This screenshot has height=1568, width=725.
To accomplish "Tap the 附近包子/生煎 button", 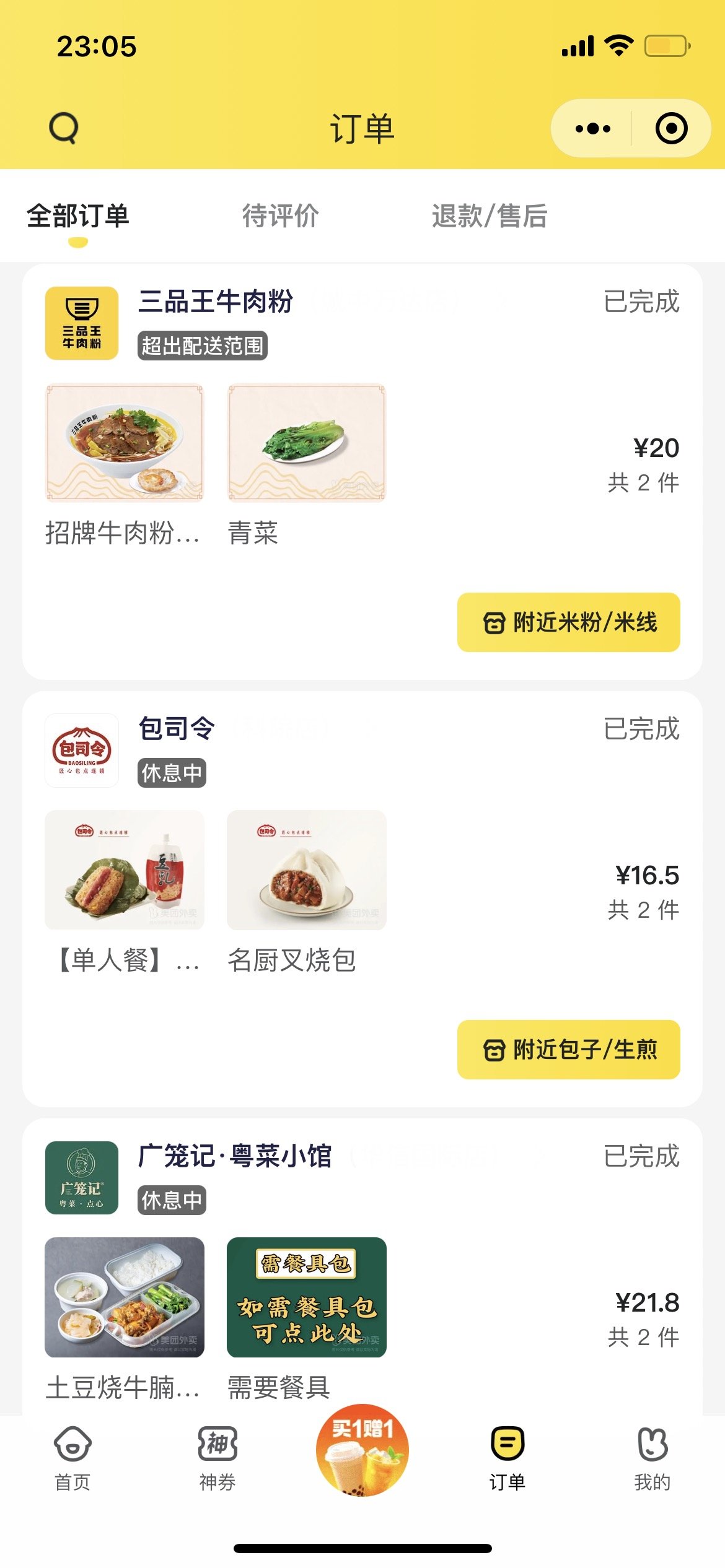I will coord(568,1050).
